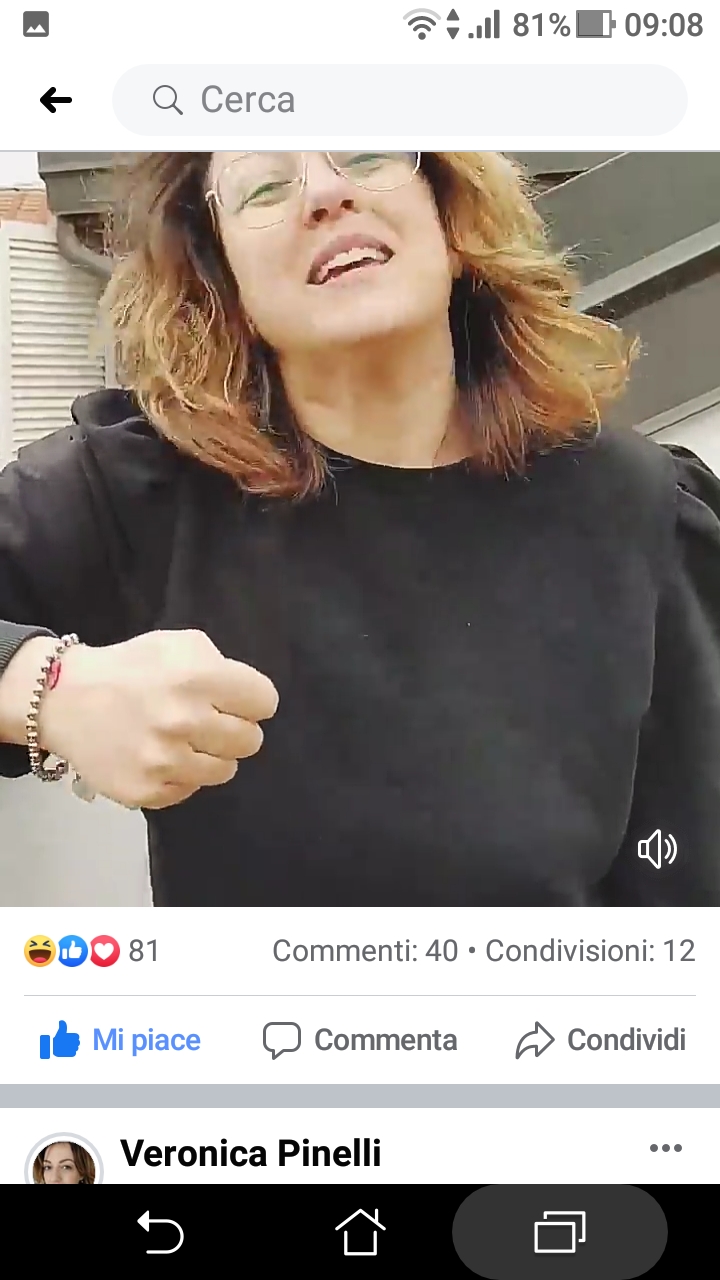Tap the Cerca search field
The image size is (720, 1280).
pyautogui.click(x=400, y=100)
